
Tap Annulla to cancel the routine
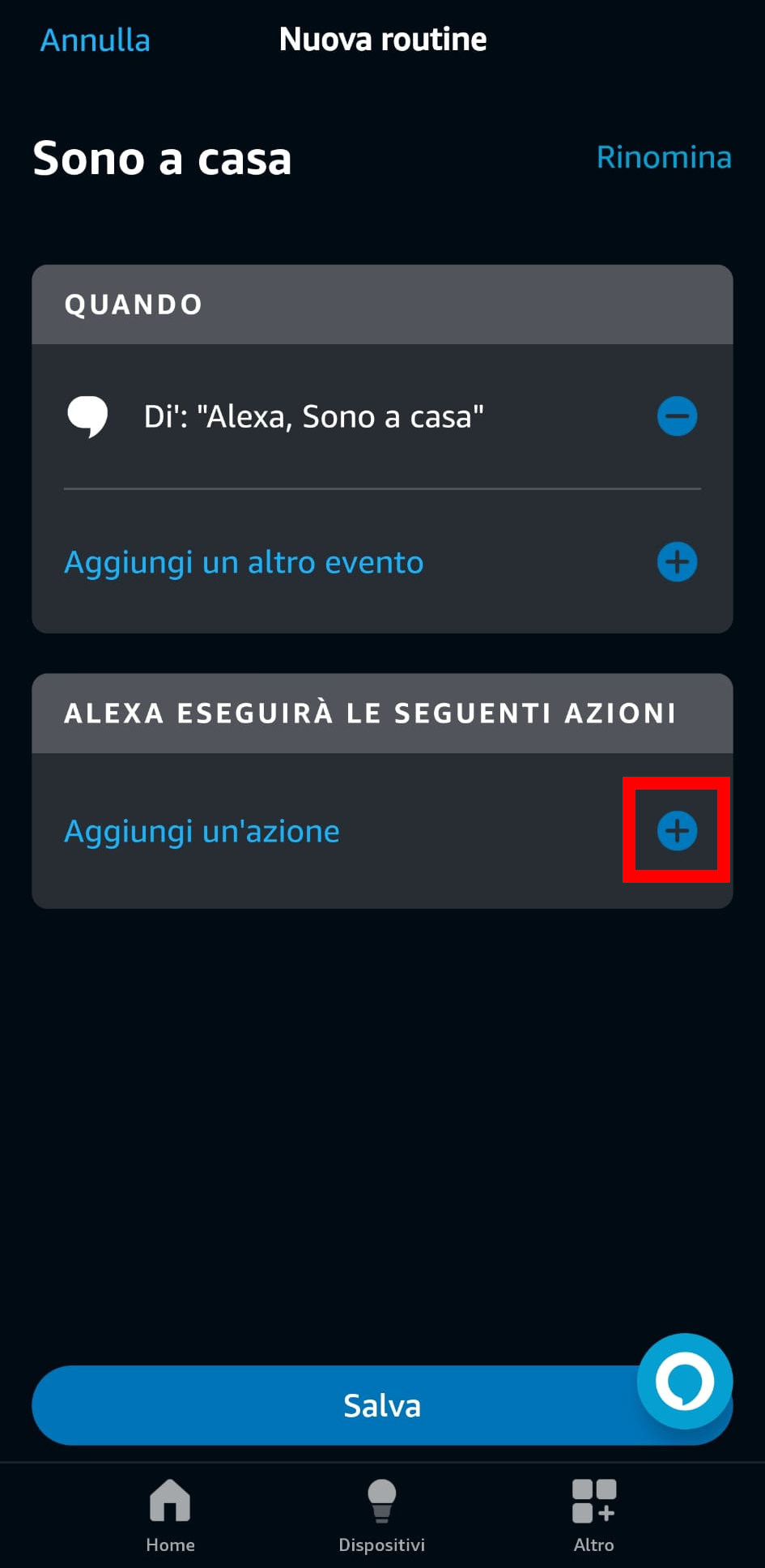(x=96, y=40)
